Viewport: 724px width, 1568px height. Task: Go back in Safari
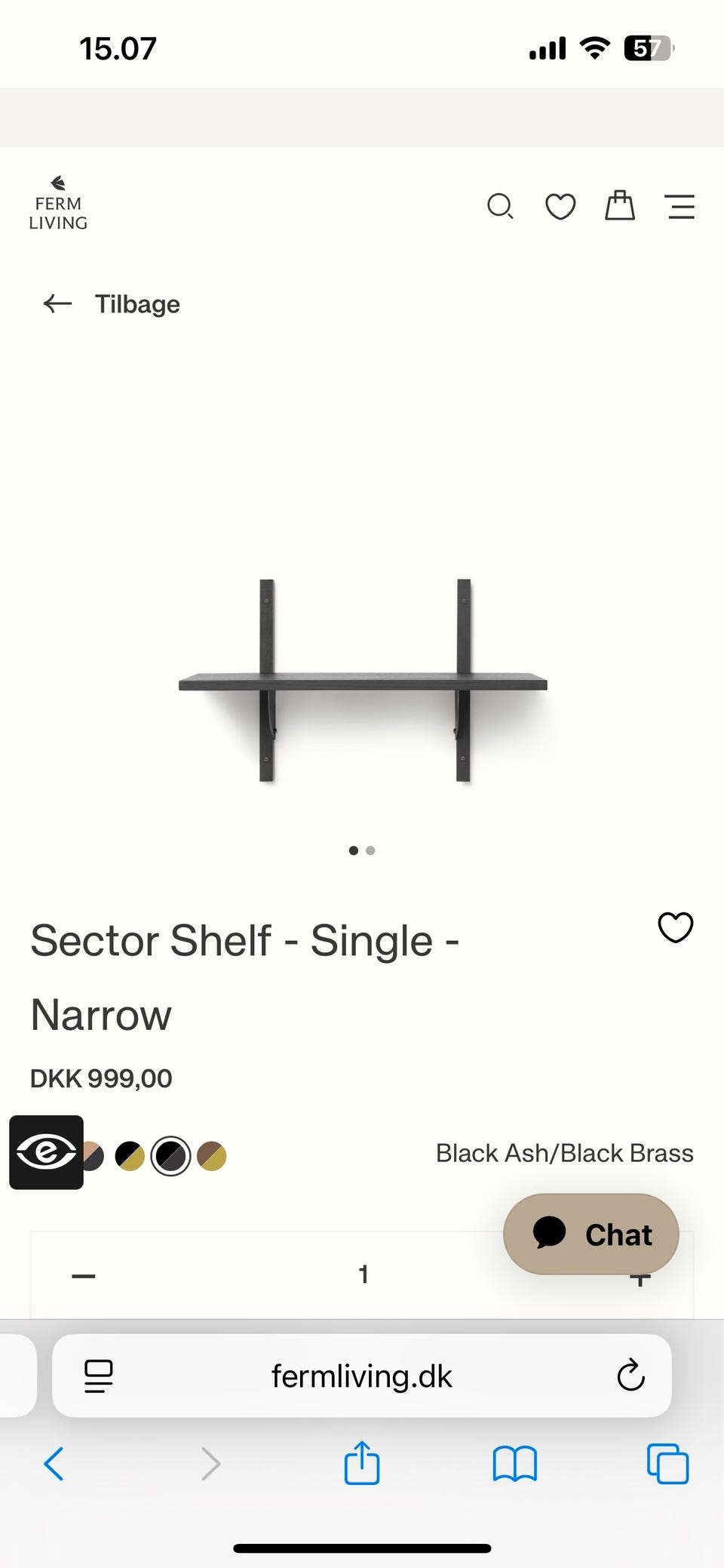[x=54, y=1464]
